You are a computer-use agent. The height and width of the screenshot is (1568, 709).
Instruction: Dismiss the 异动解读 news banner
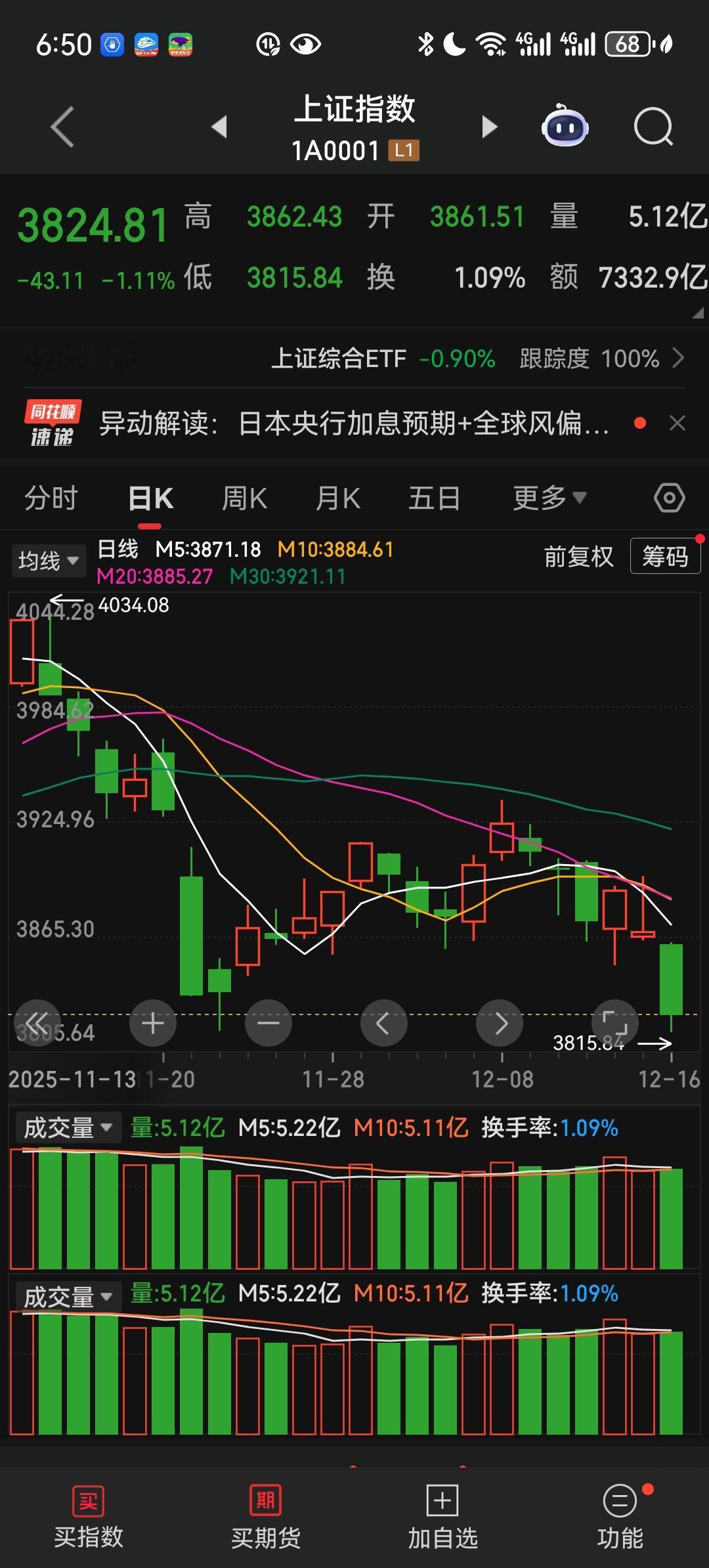[x=678, y=424]
